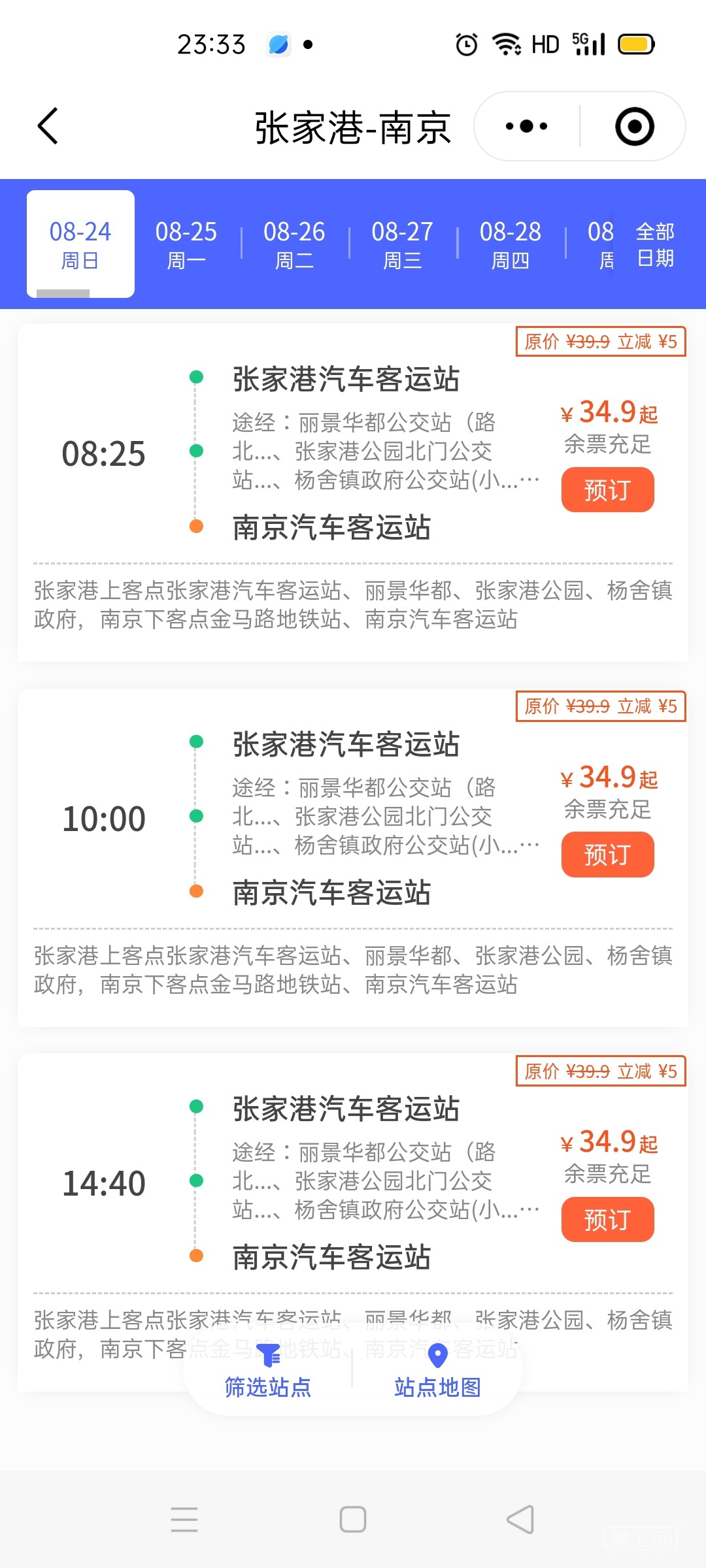Screen dimensions: 706x1568
Task: Open 全部日期 to view all dates
Action: pos(655,244)
